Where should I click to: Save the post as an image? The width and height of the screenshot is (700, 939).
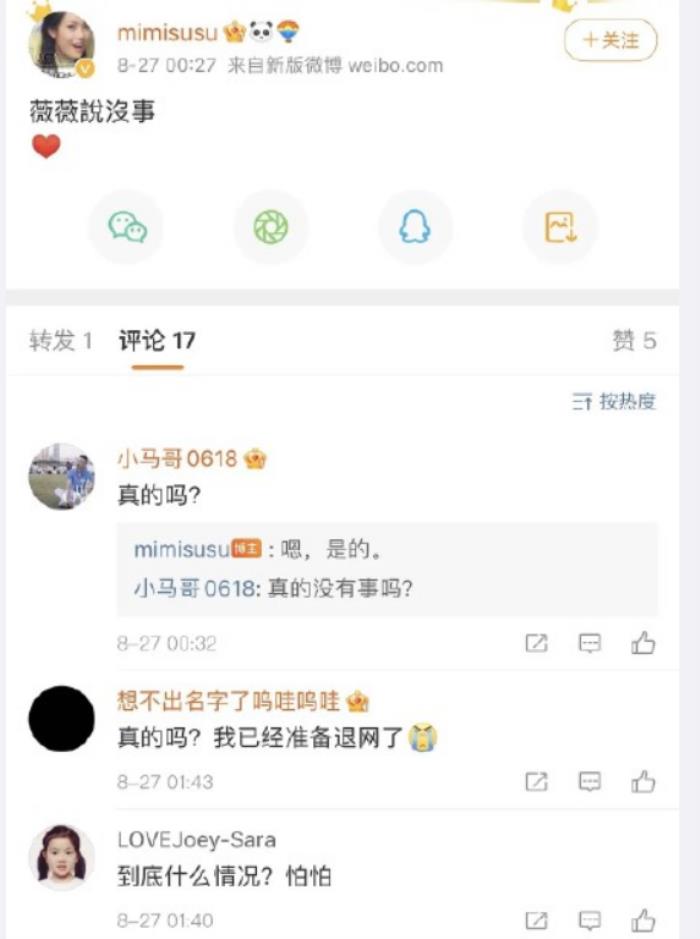pyautogui.click(x=560, y=228)
